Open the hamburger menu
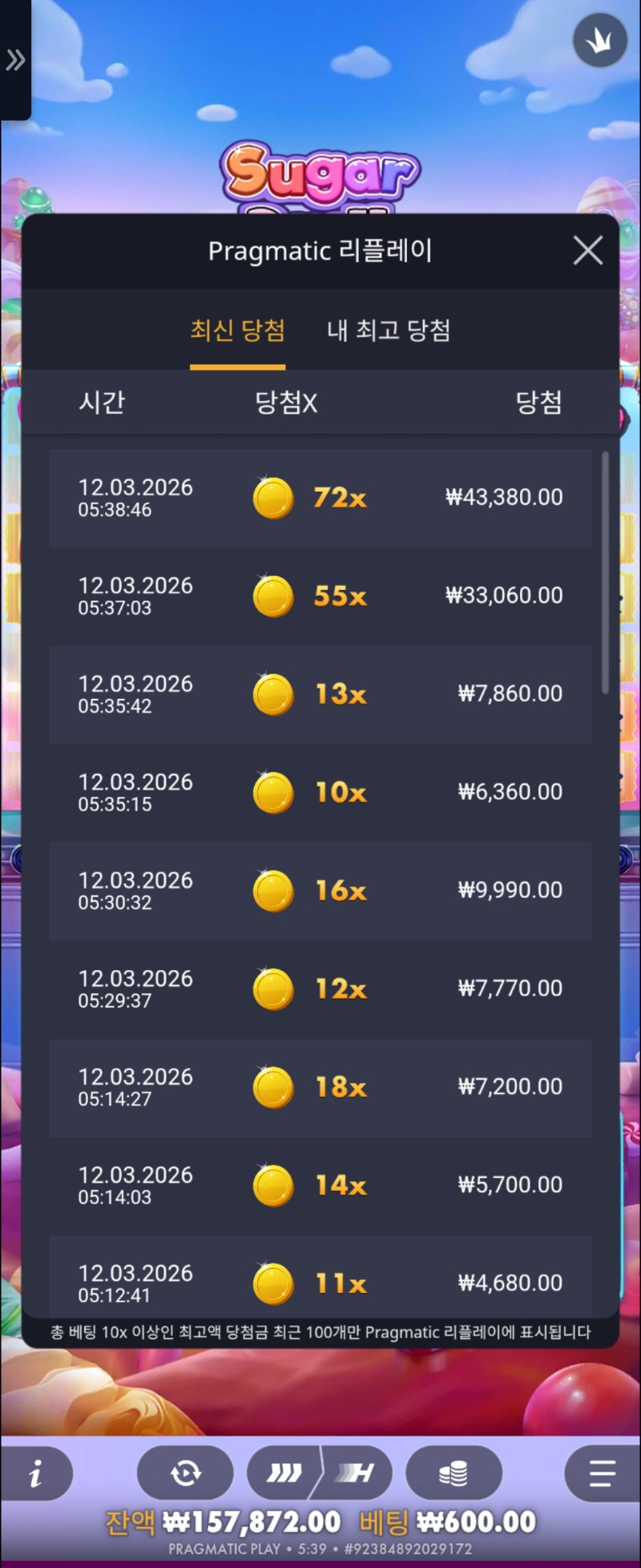Screen dimensions: 641x1568 click(602, 1473)
